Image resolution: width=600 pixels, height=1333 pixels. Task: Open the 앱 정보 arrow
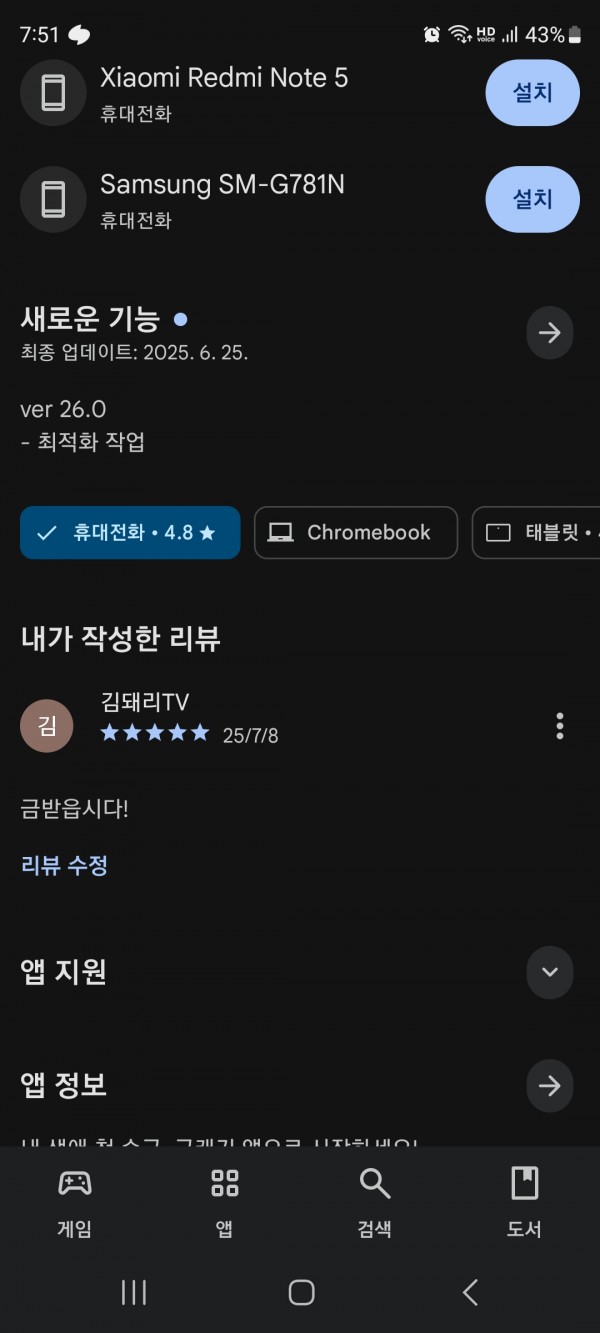click(x=550, y=1086)
